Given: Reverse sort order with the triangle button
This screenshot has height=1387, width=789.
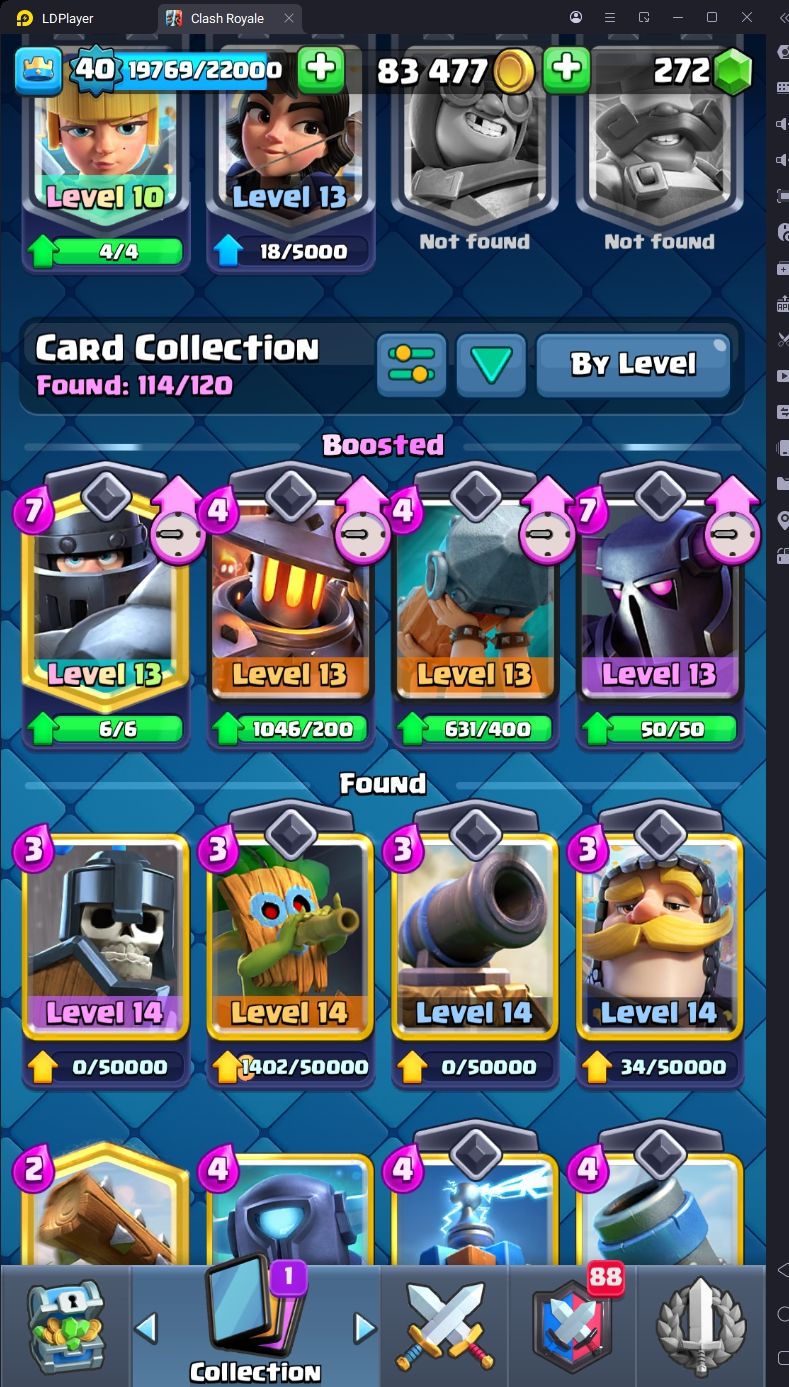Looking at the screenshot, I should [491, 364].
